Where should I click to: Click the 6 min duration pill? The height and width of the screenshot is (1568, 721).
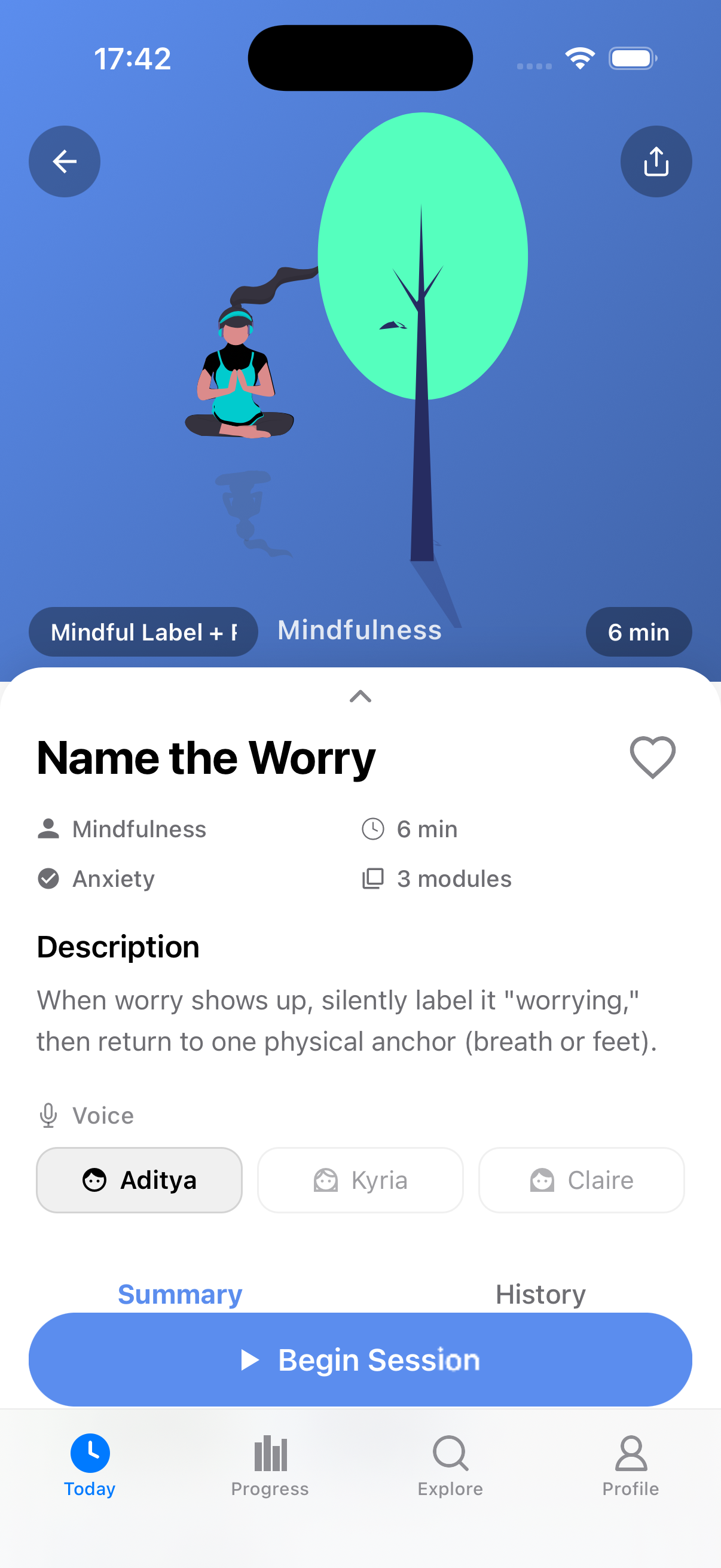coord(638,632)
